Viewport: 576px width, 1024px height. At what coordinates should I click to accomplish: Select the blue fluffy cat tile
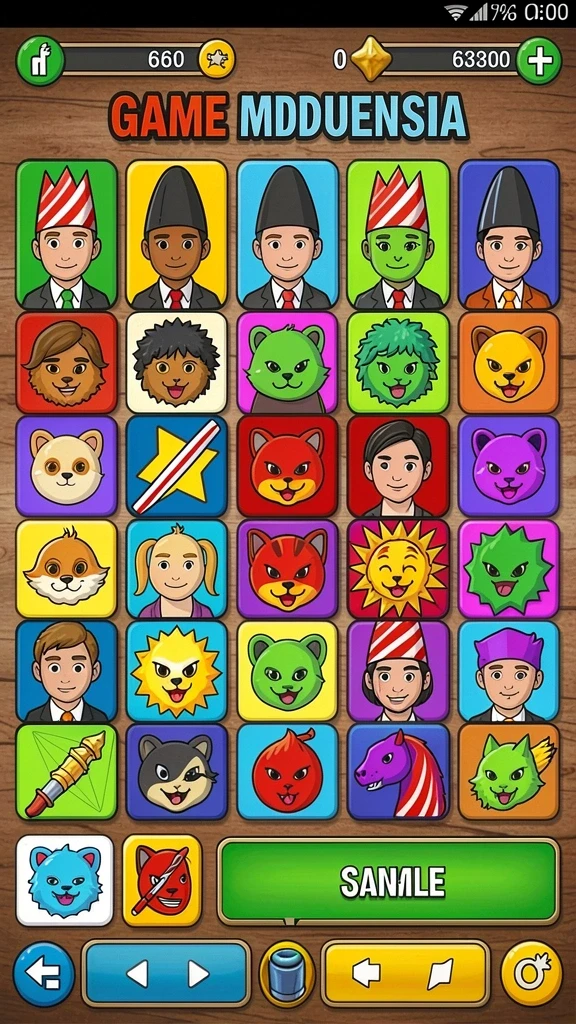[x=65, y=880]
